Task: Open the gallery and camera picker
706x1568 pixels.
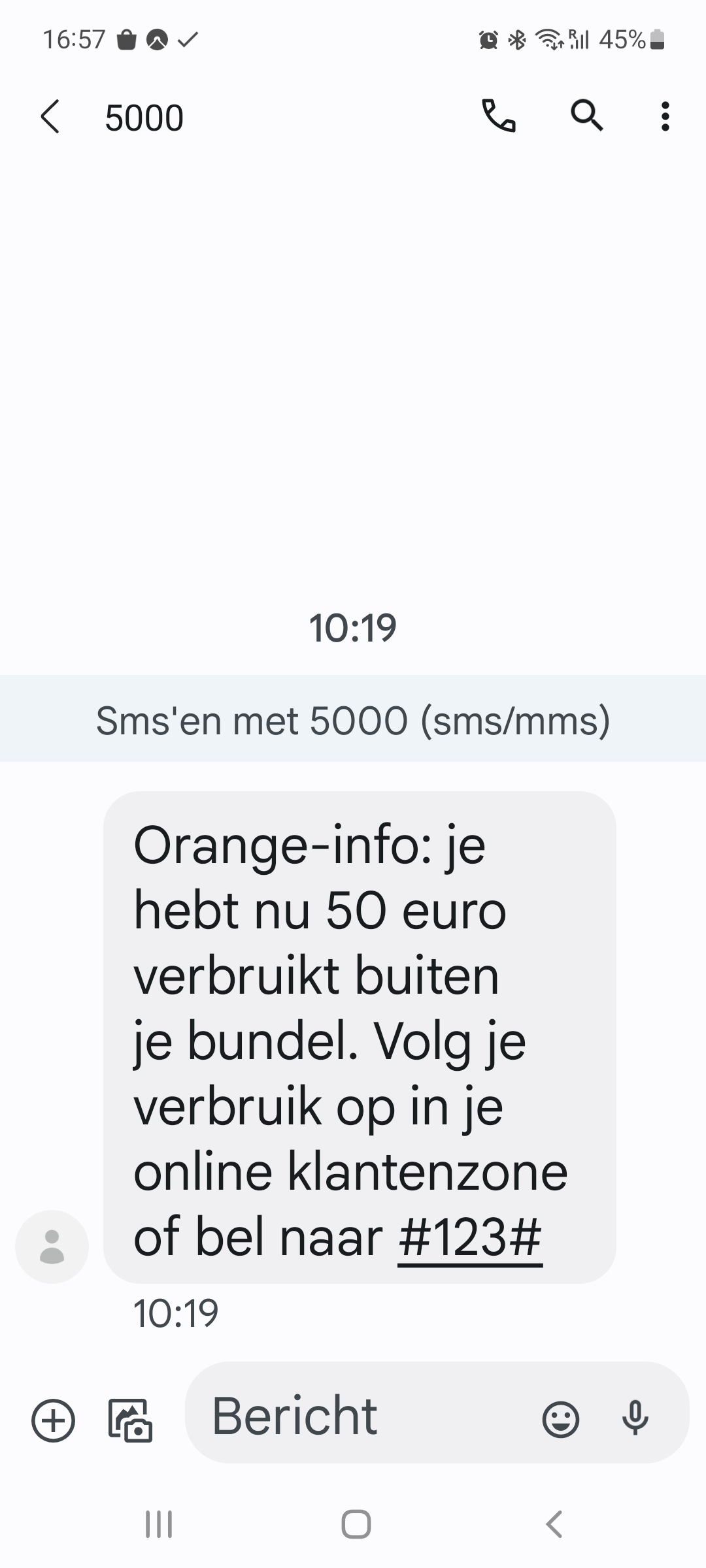Action: pos(130,1420)
